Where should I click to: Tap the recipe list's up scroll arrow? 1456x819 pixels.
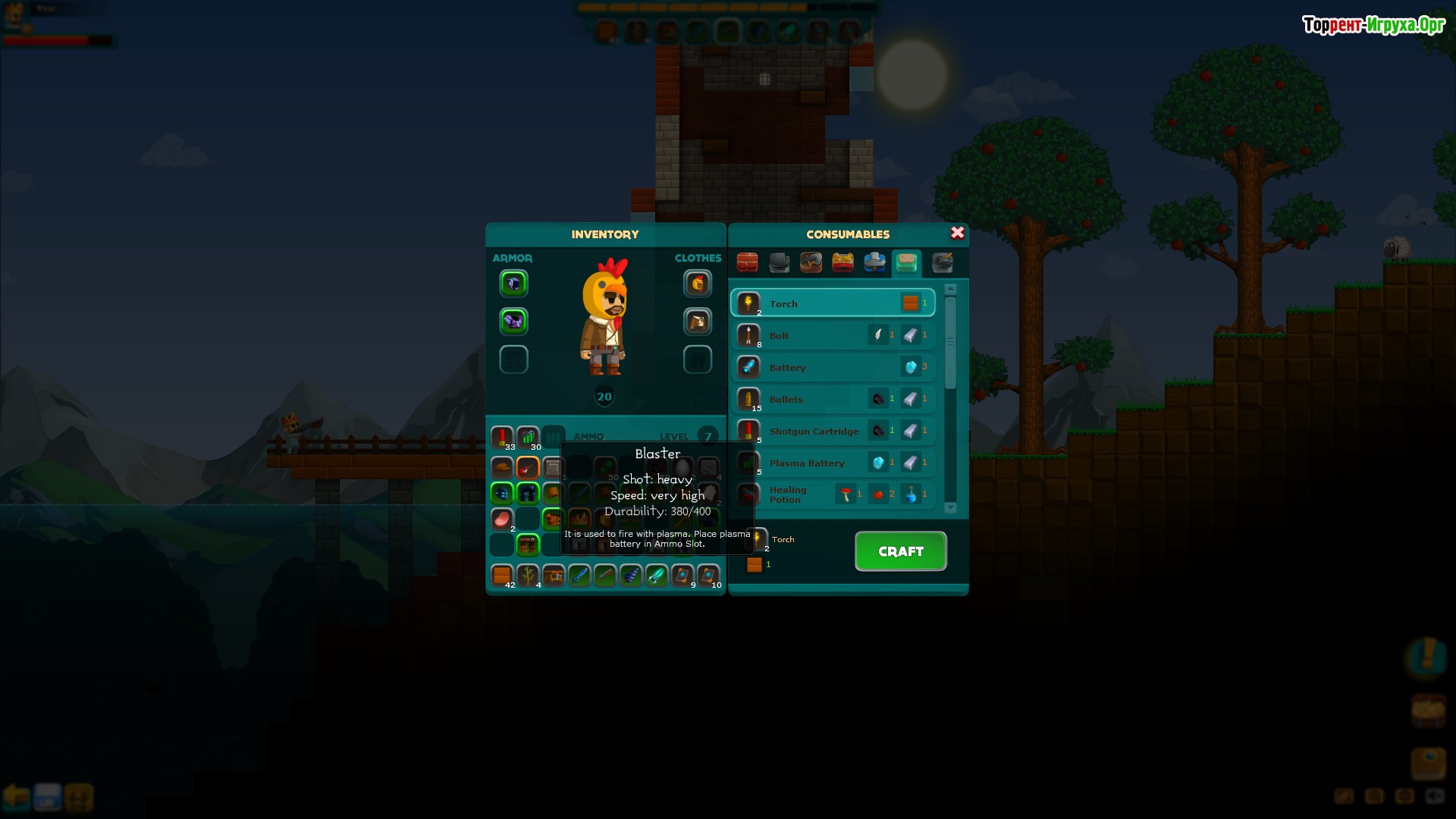point(950,289)
